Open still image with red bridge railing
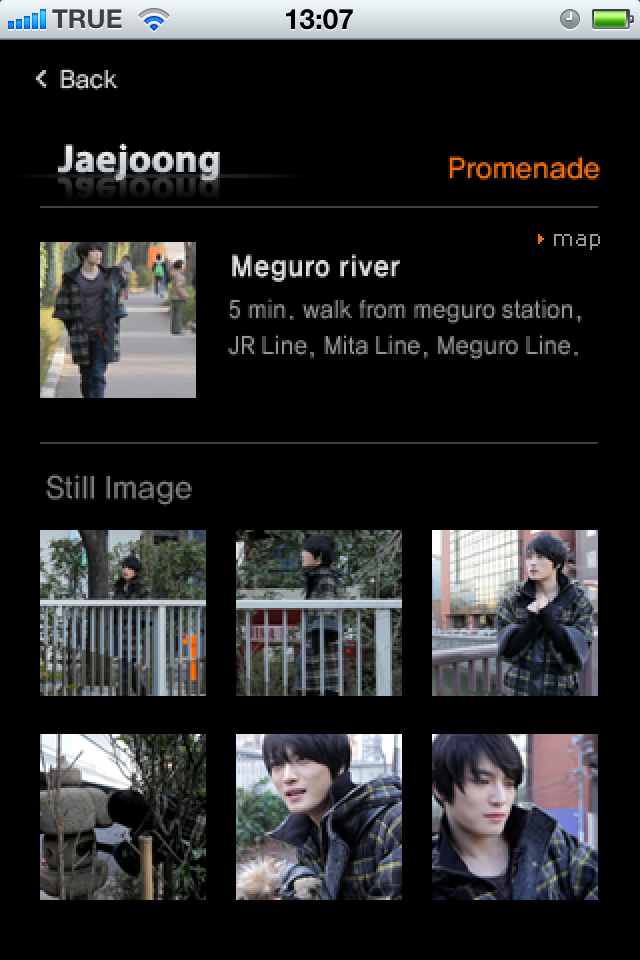This screenshot has width=640, height=960. [x=319, y=613]
